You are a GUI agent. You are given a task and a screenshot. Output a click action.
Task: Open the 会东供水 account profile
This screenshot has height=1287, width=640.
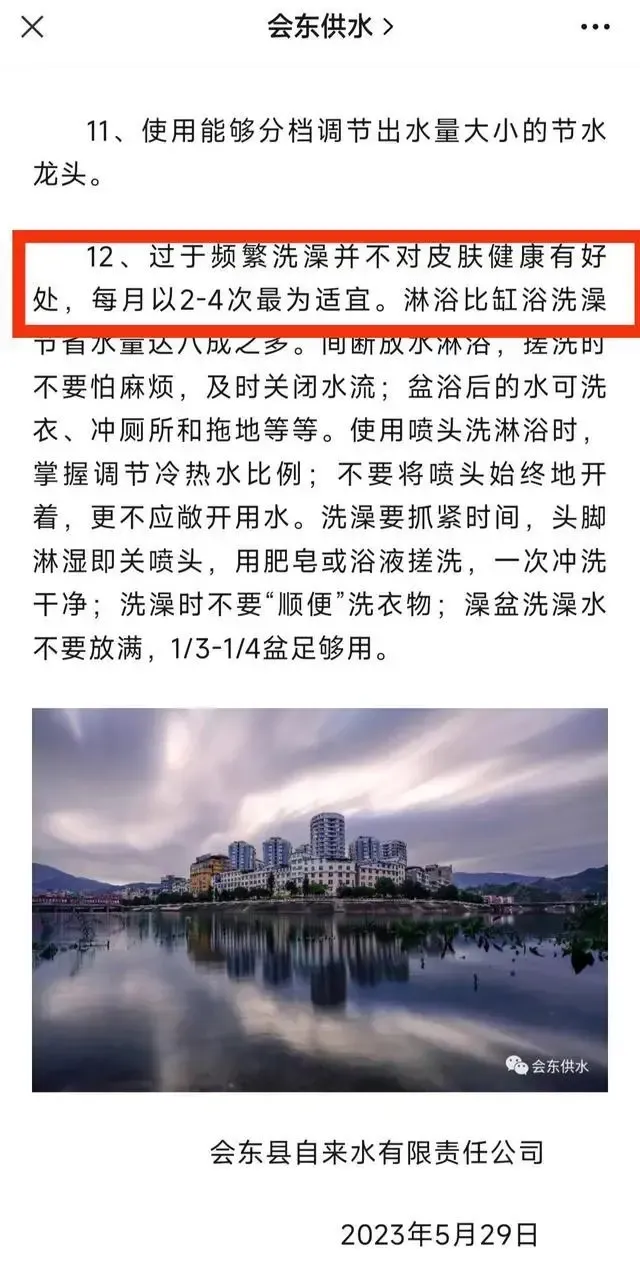(x=329, y=27)
